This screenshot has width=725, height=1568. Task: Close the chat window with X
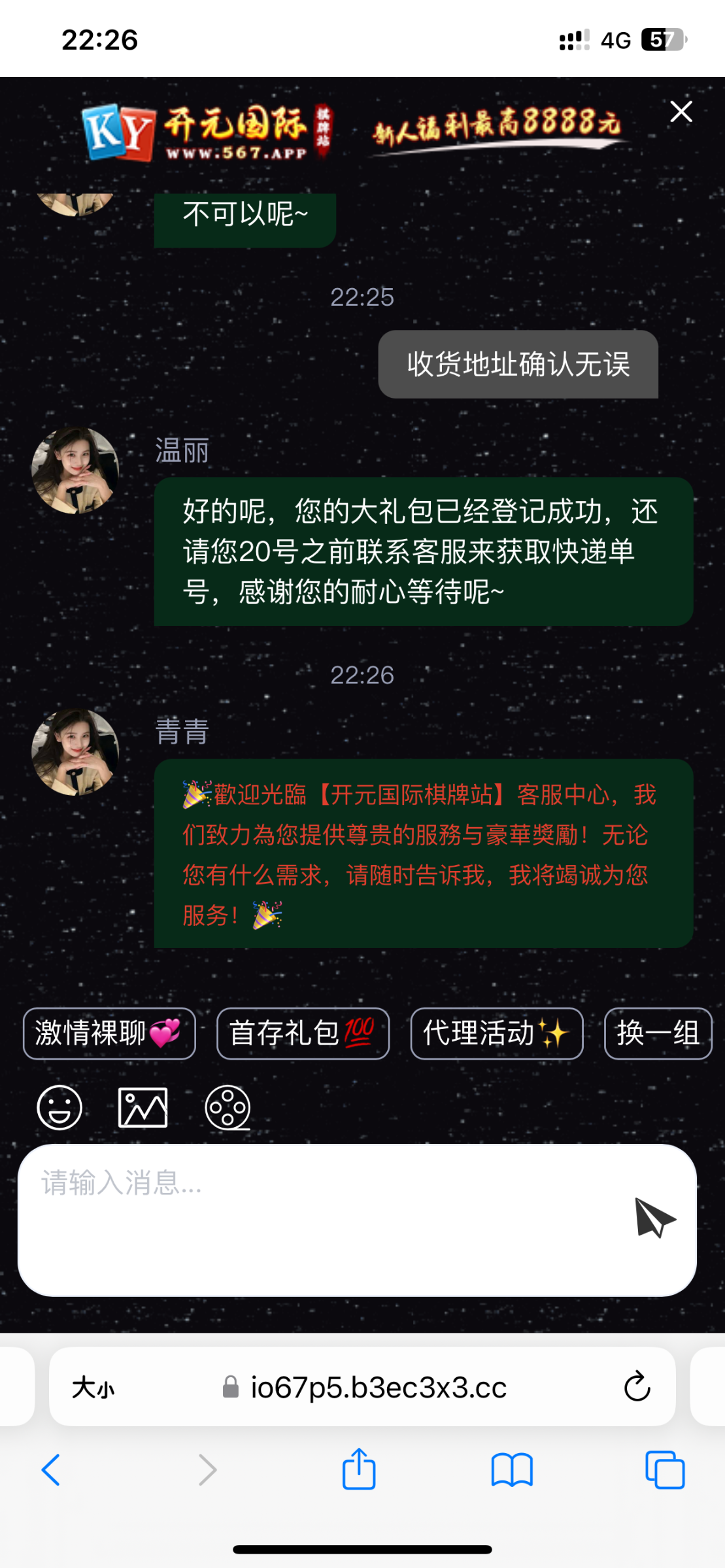(x=681, y=112)
